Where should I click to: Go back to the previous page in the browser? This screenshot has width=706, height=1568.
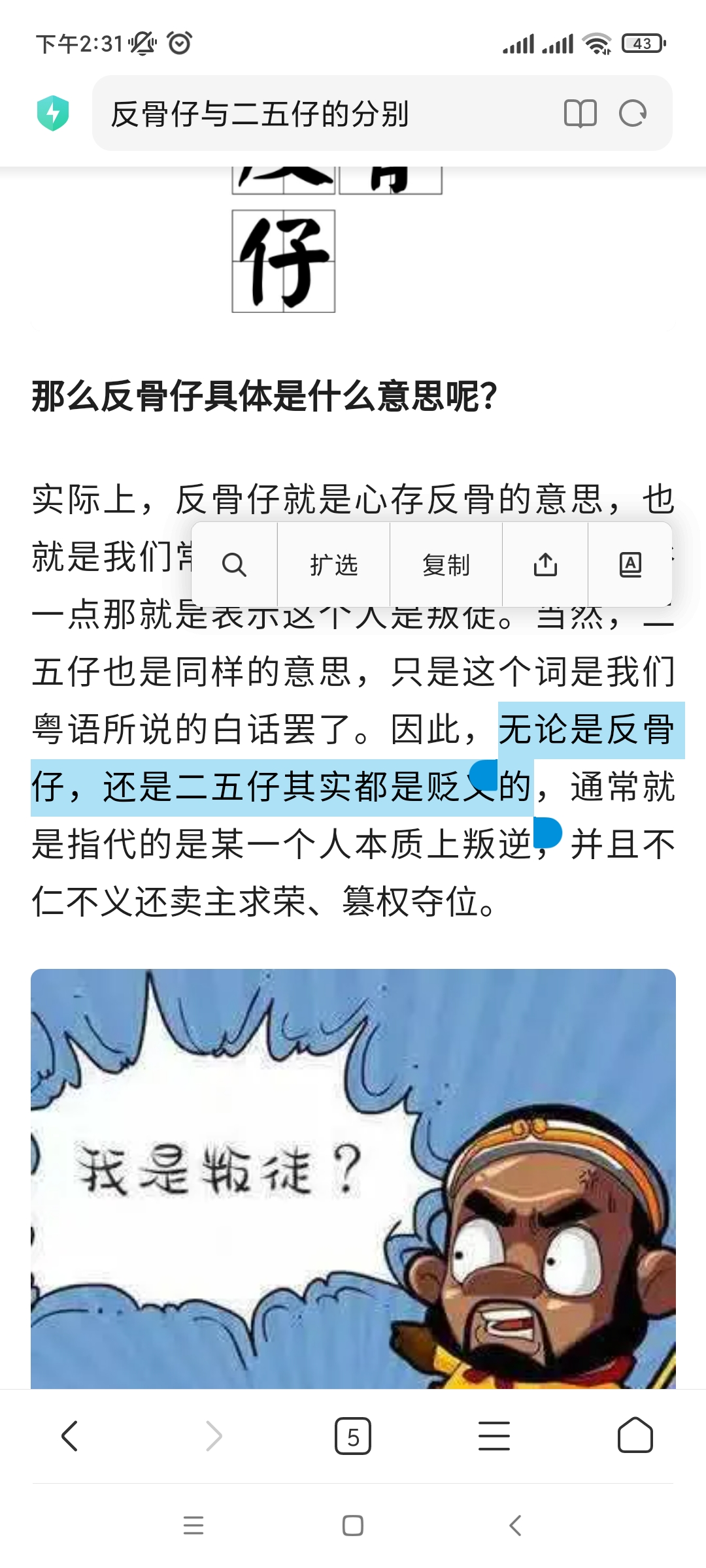click(x=70, y=1435)
